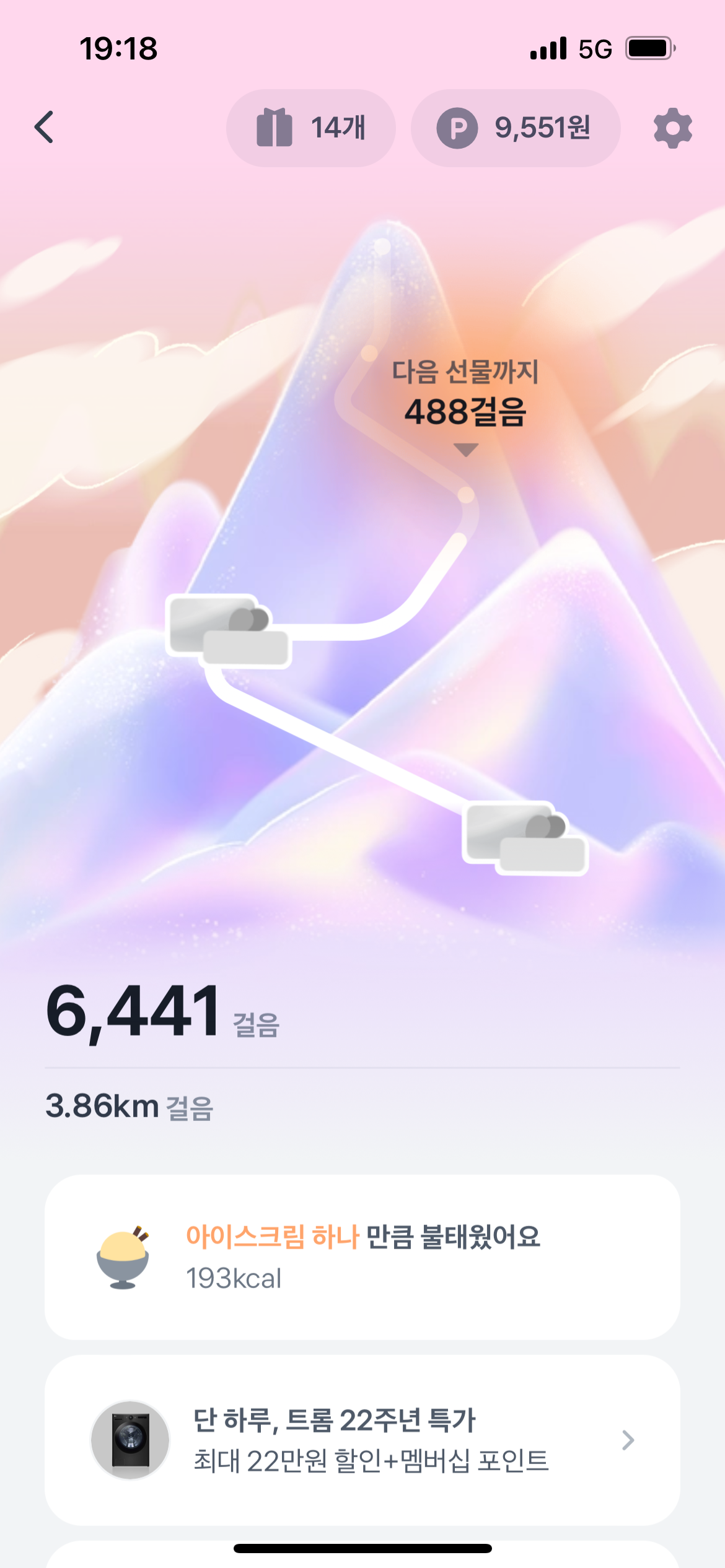Open the 9,551원 points balance
Screen dimensions: 725x1568
(x=515, y=128)
